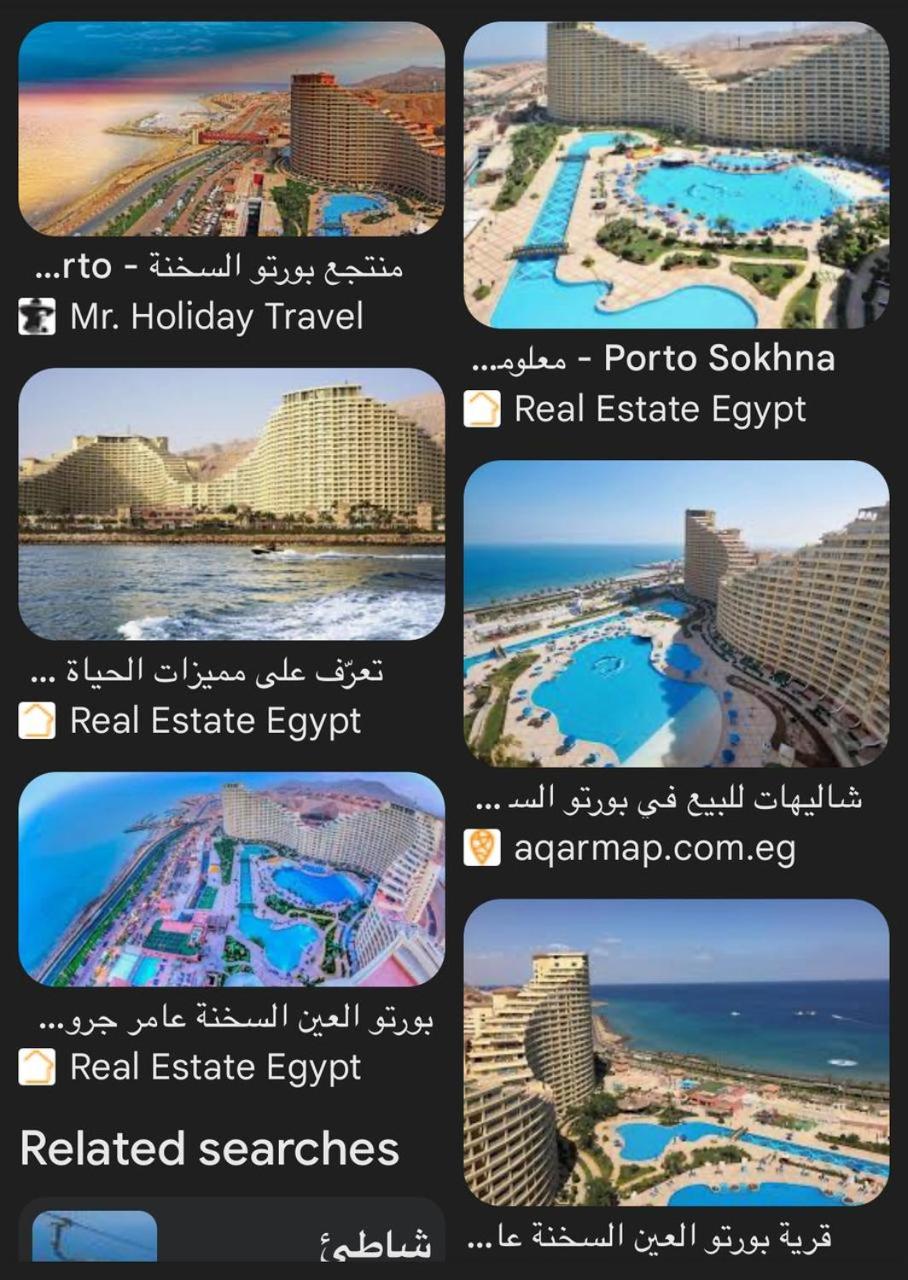
Task: Open the aqarmap.com.eg image result
Action: [676, 613]
